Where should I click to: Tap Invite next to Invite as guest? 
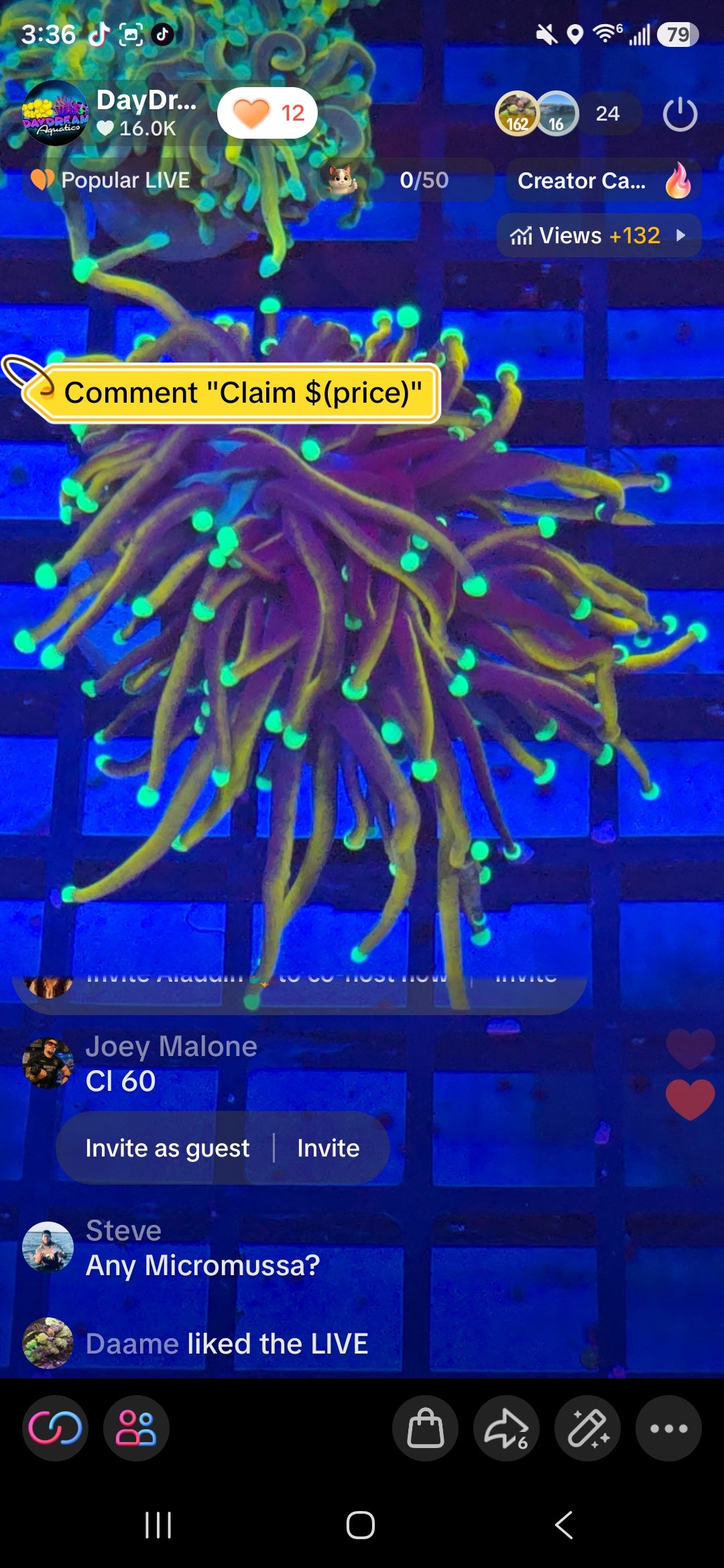coord(328,1148)
